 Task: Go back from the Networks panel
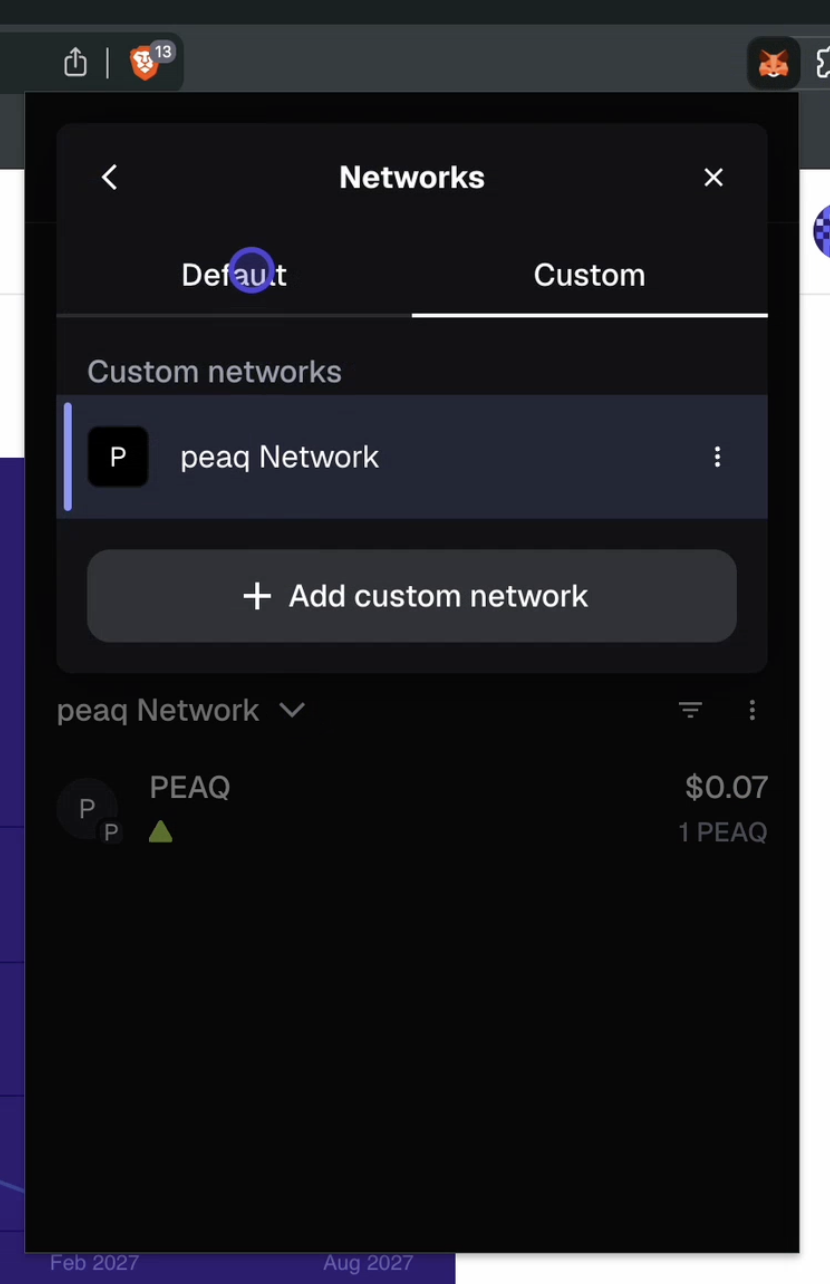pos(110,177)
